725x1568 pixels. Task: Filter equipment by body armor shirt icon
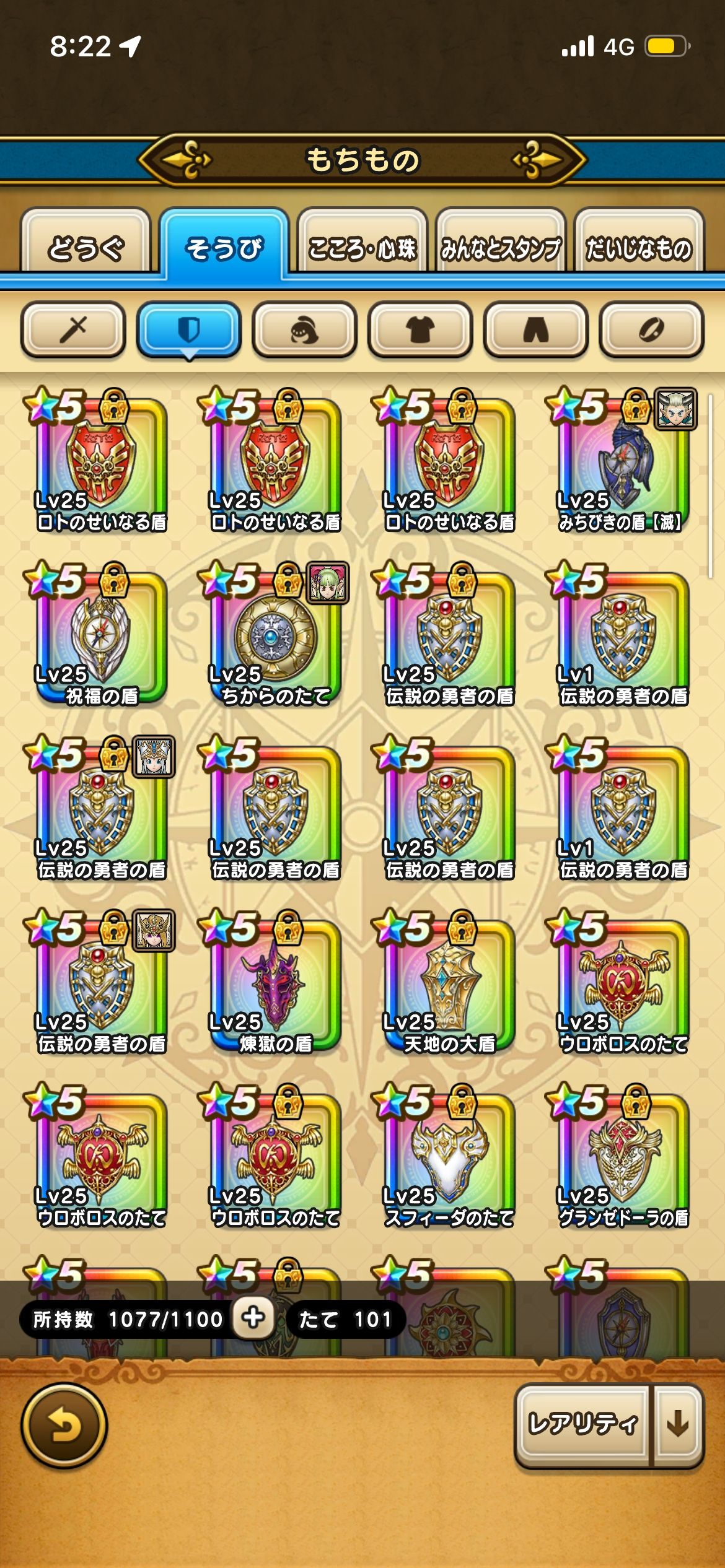coord(420,329)
